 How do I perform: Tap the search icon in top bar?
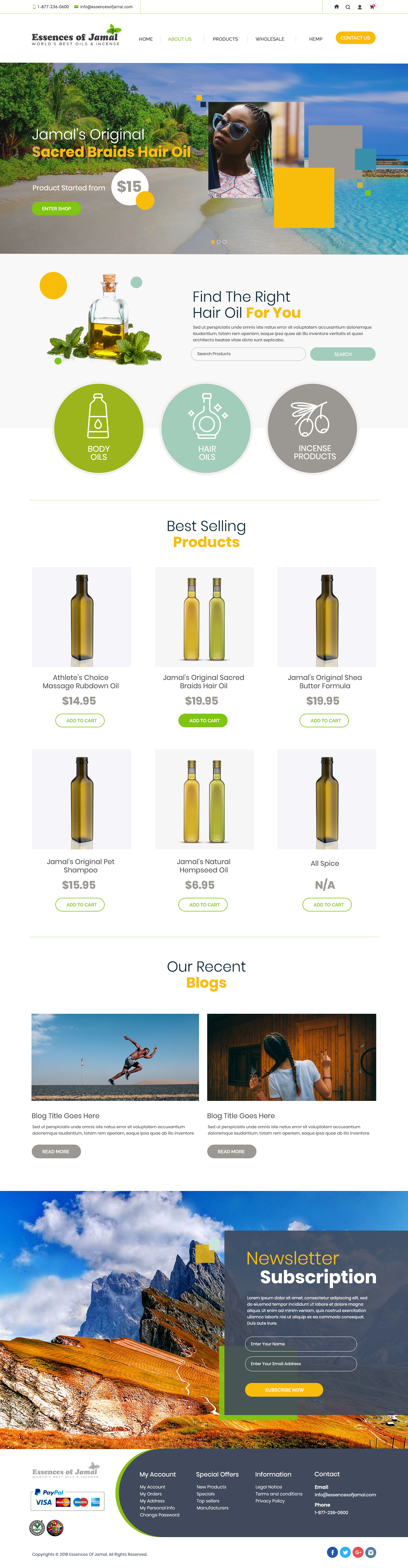[348, 7]
